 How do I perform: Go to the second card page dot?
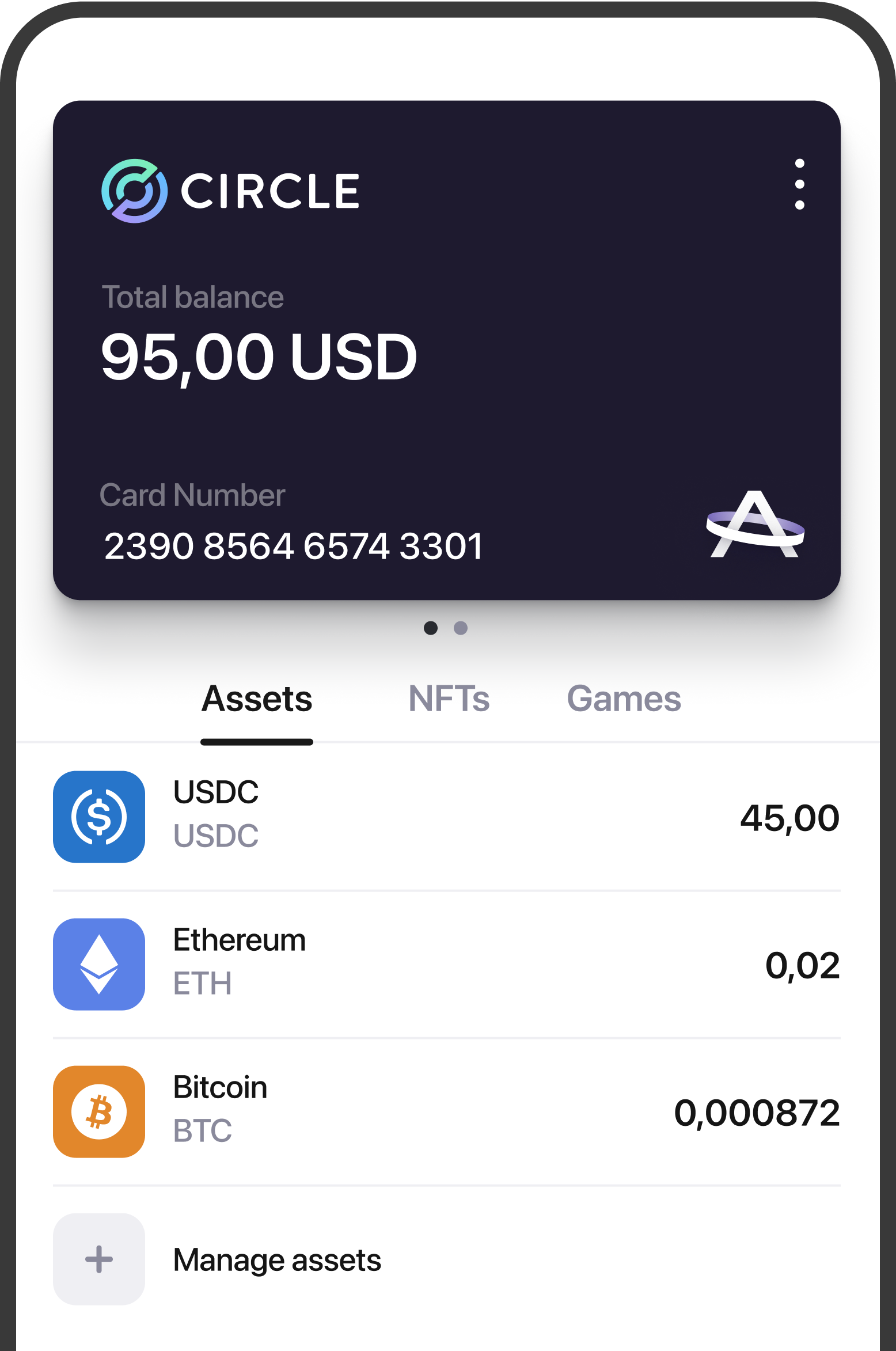click(461, 628)
